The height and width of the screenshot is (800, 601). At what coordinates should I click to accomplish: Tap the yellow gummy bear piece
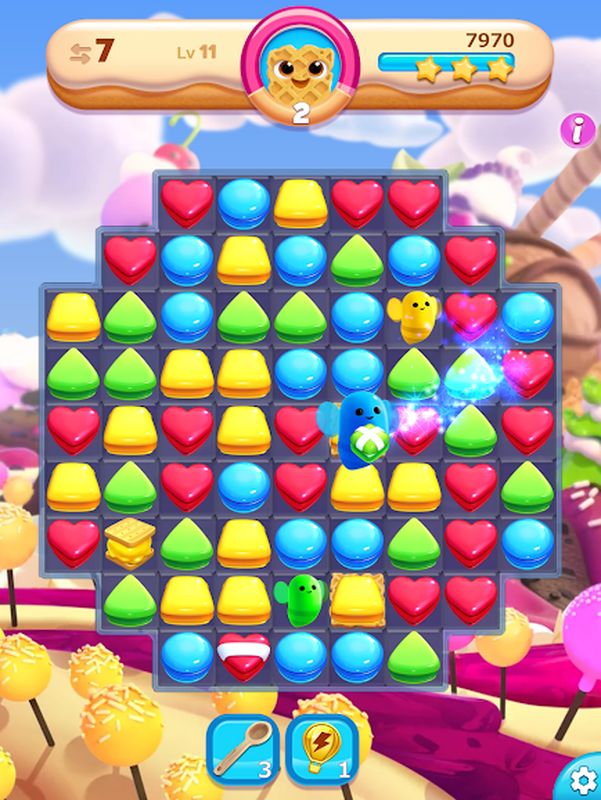(x=415, y=318)
